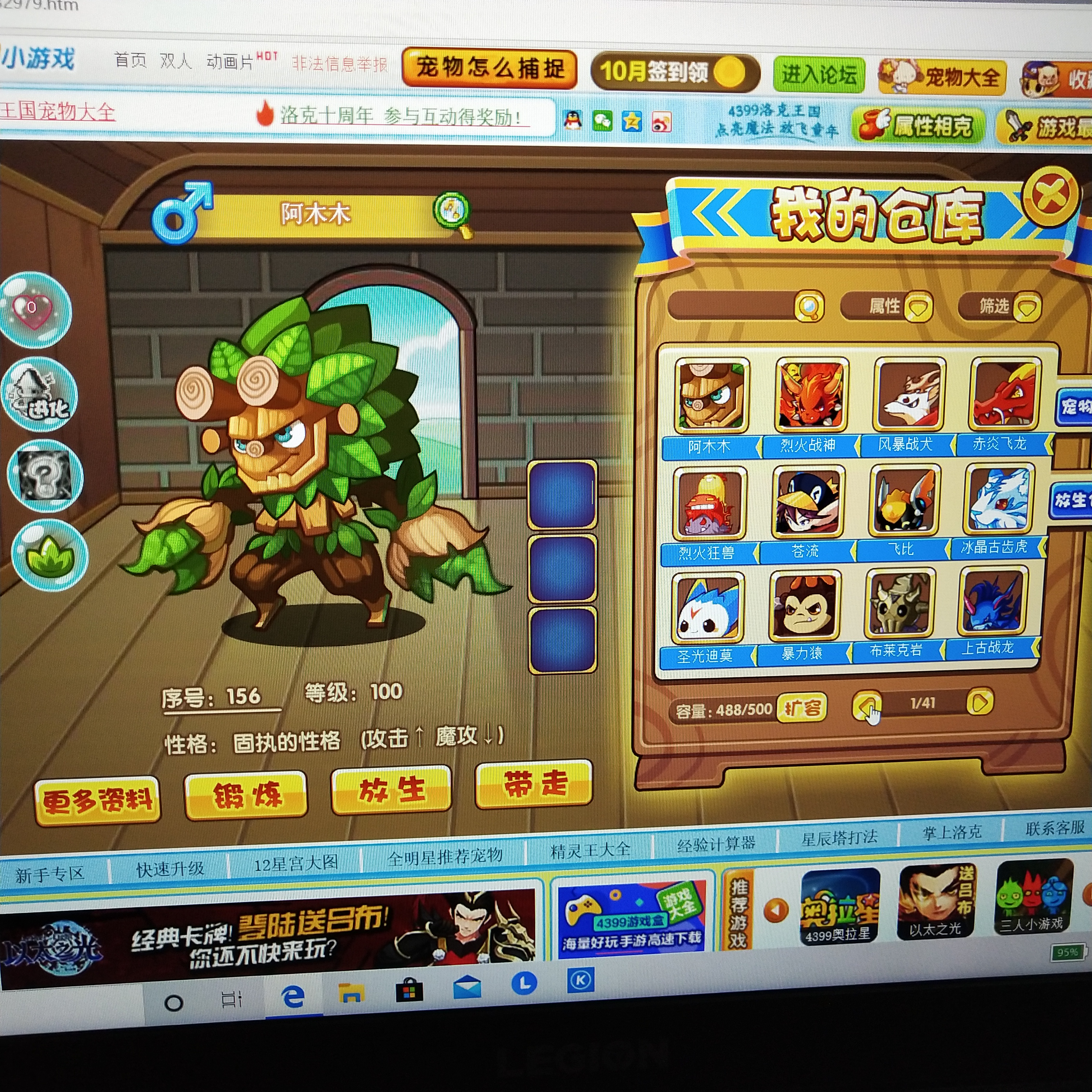The image size is (1092, 1092).
Task: Enter the forum via 进入论坛
Action: click(818, 75)
